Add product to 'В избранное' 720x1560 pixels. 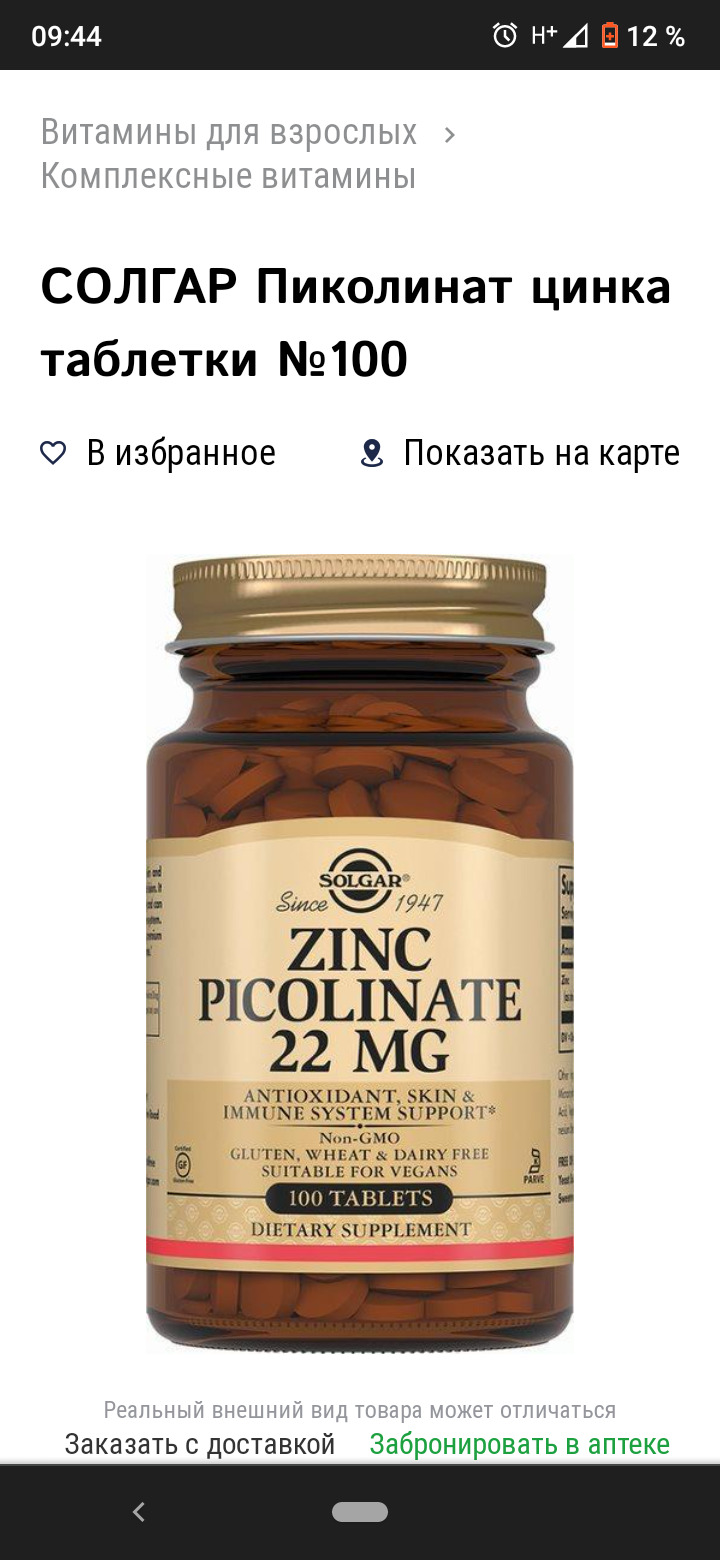tap(157, 453)
